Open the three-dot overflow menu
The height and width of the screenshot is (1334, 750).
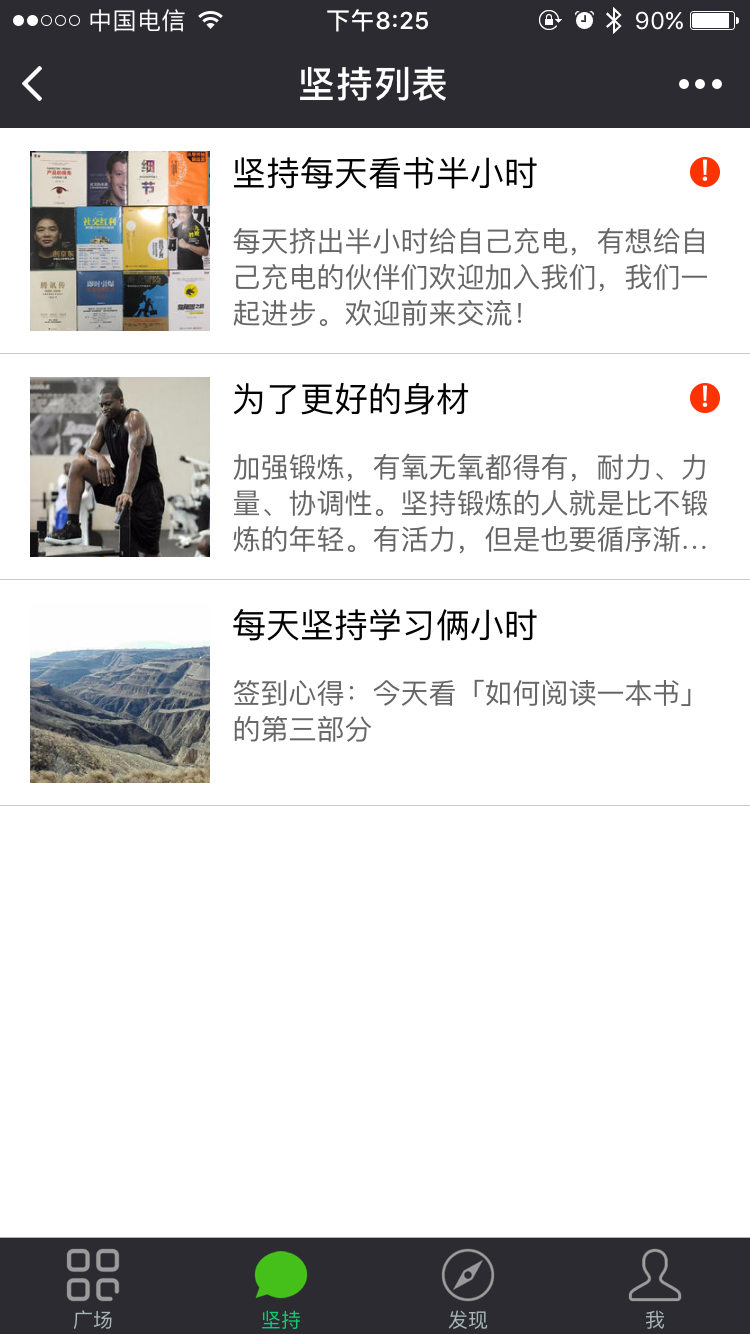coord(700,84)
